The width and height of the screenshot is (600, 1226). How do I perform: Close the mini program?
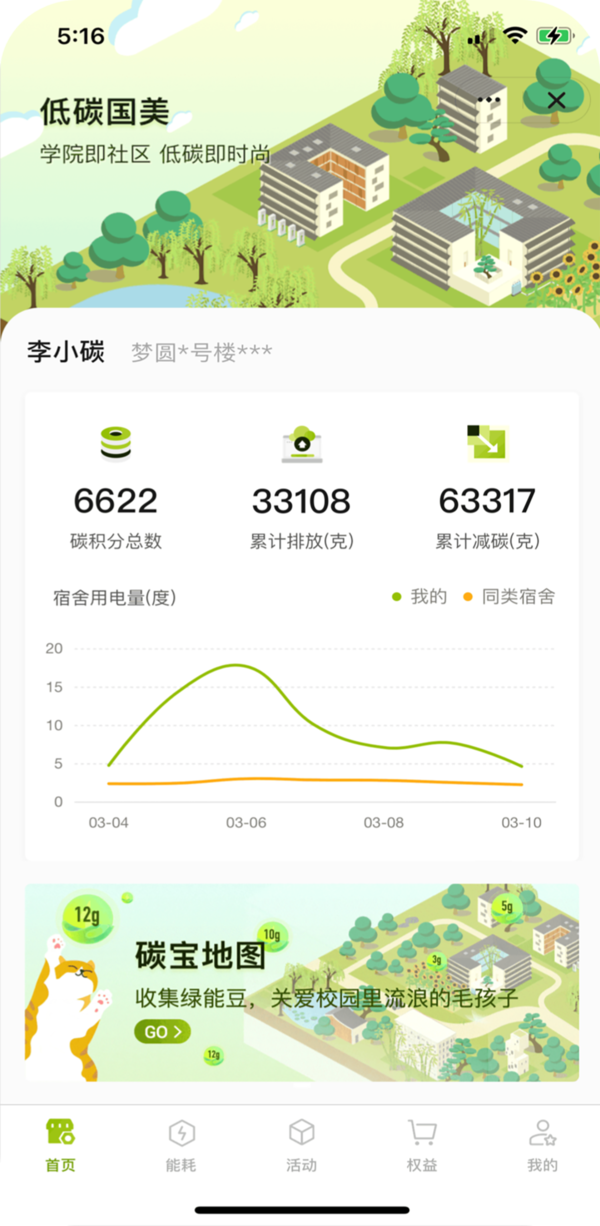[x=557, y=100]
